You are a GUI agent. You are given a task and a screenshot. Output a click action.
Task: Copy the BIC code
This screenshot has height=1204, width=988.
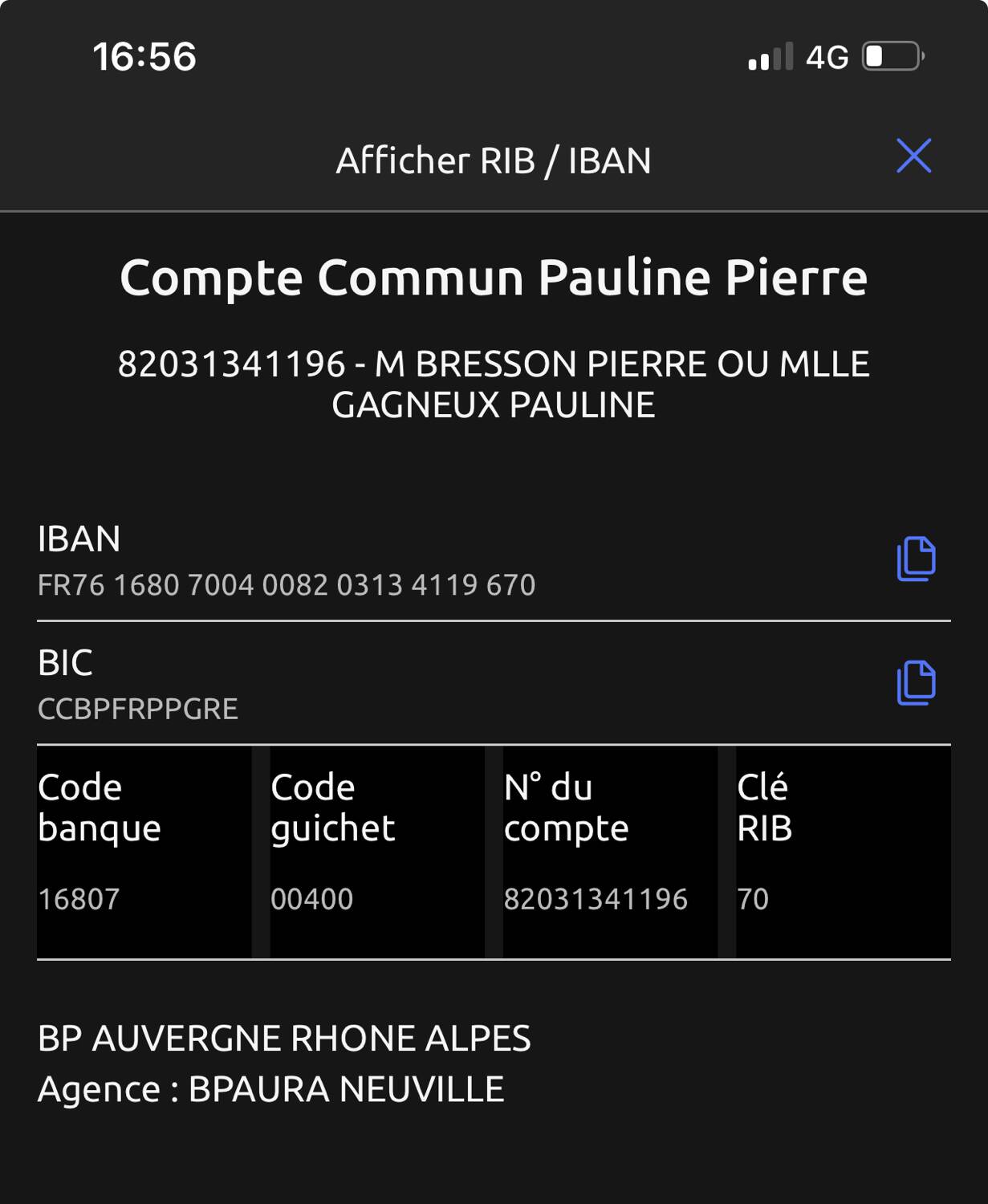pyautogui.click(x=916, y=683)
